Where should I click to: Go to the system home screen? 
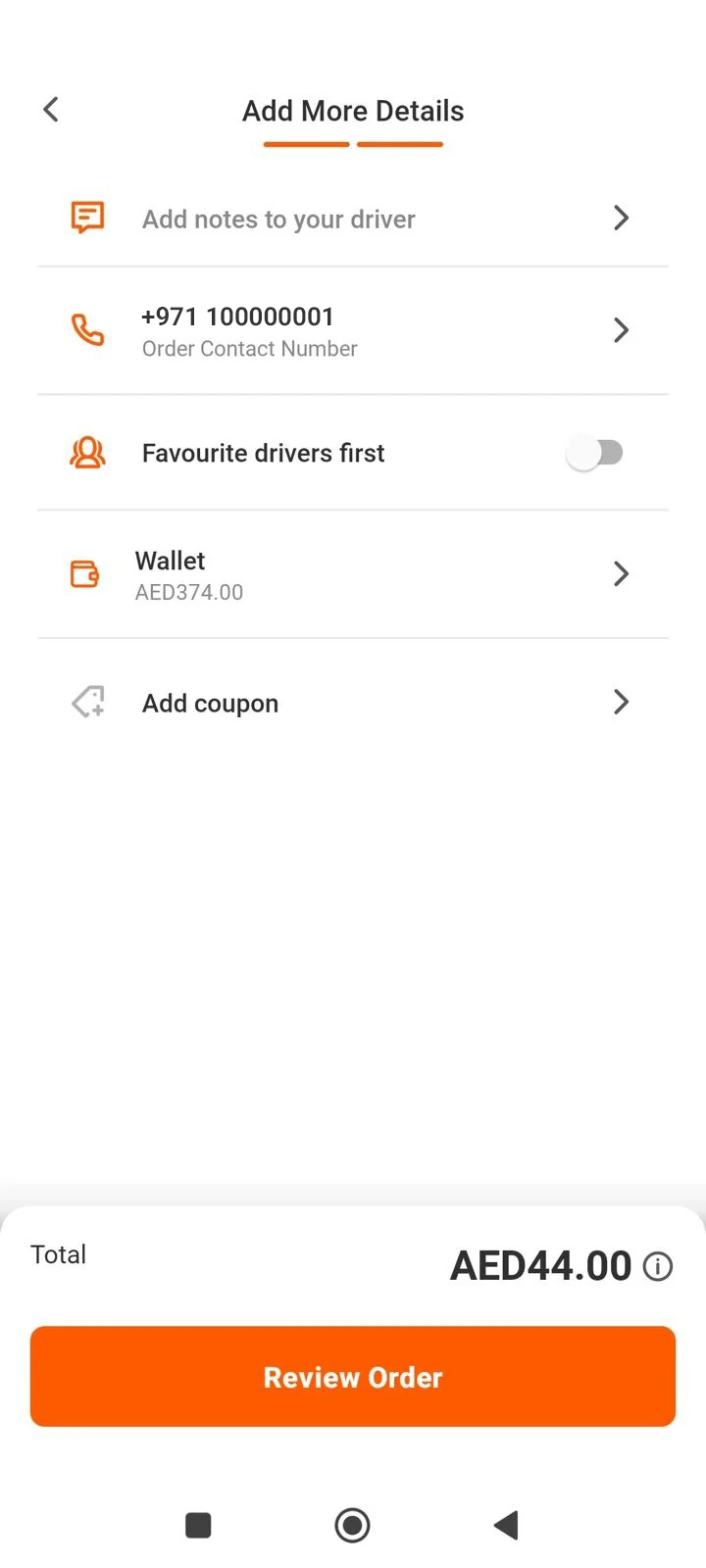tap(352, 1525)
